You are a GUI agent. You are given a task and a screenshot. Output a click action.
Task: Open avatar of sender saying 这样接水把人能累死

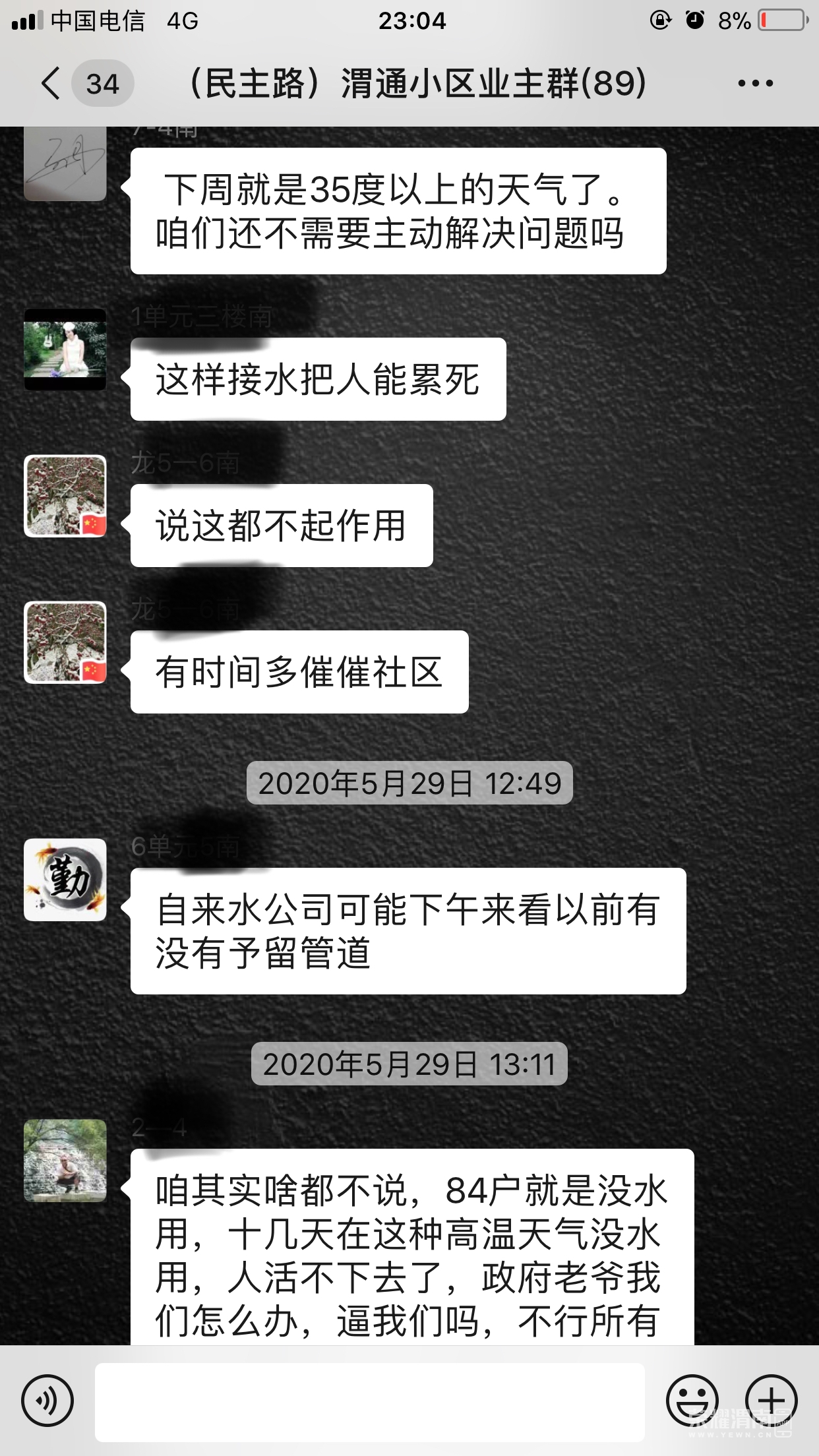[65, 349]
